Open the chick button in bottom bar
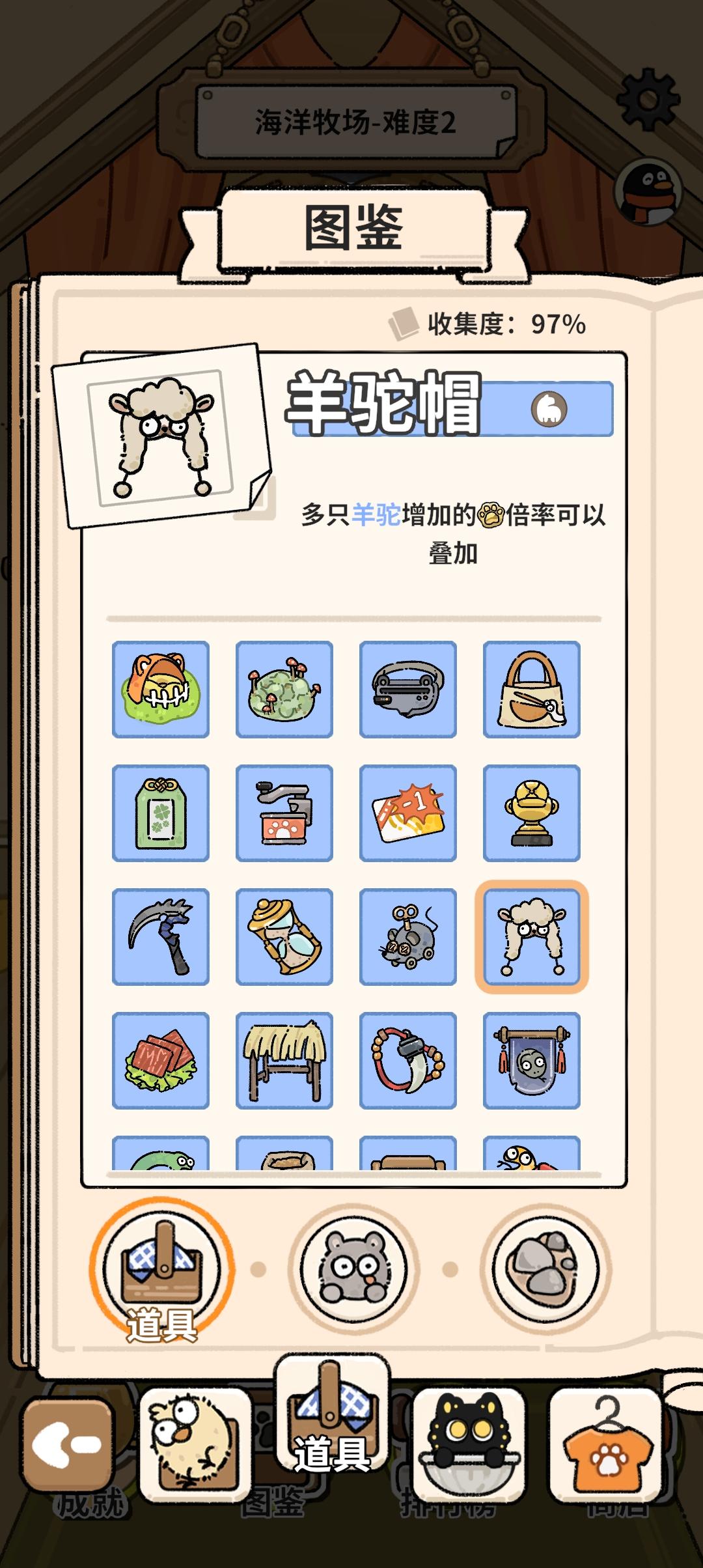703x1568 pixels. tap(195, 1444)
